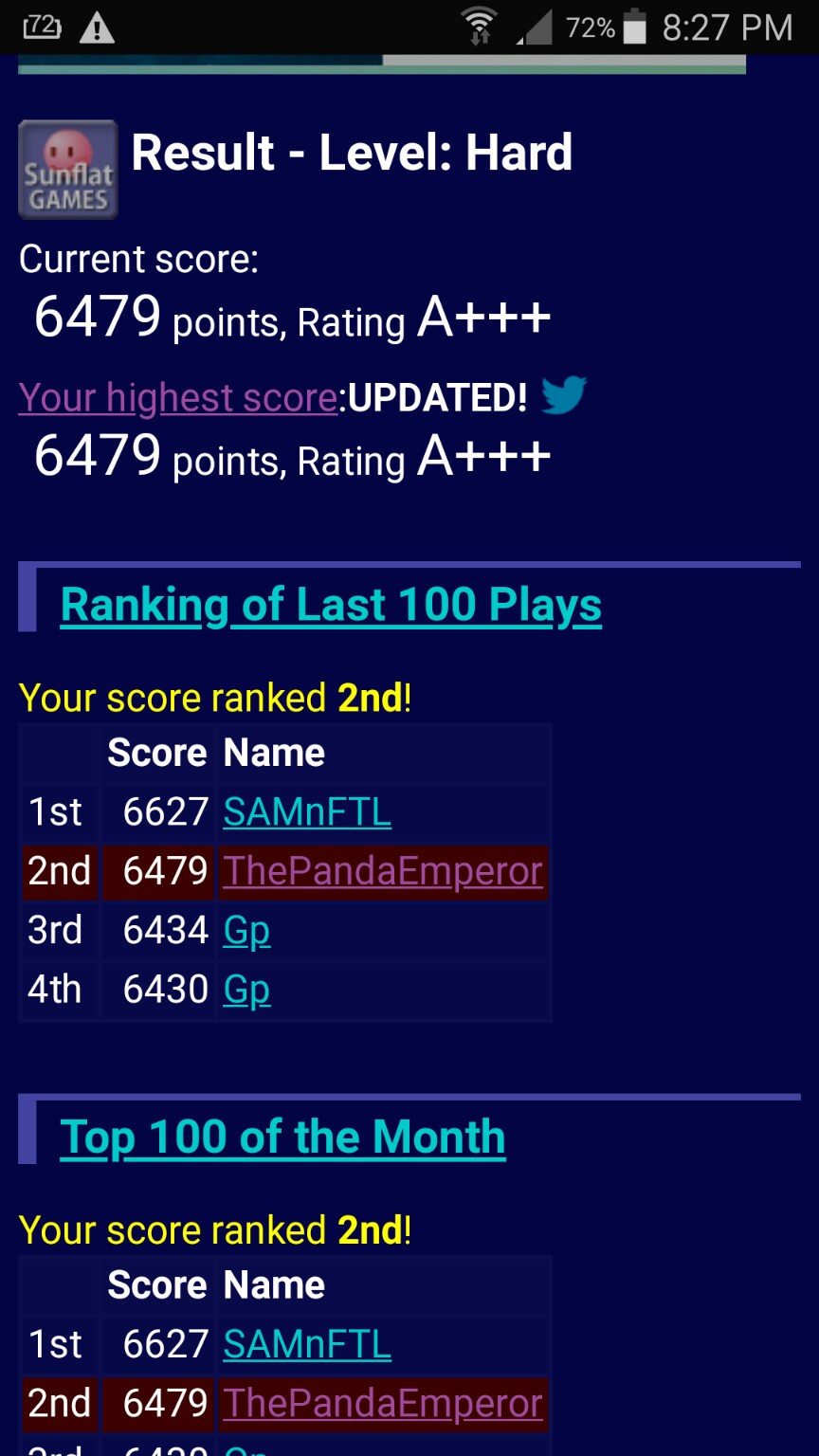This screenshot has width=819, height=1456.
Task: Tap ThePandaEmperor in the Top 100 of the Month
Action: coord(383,1403)
